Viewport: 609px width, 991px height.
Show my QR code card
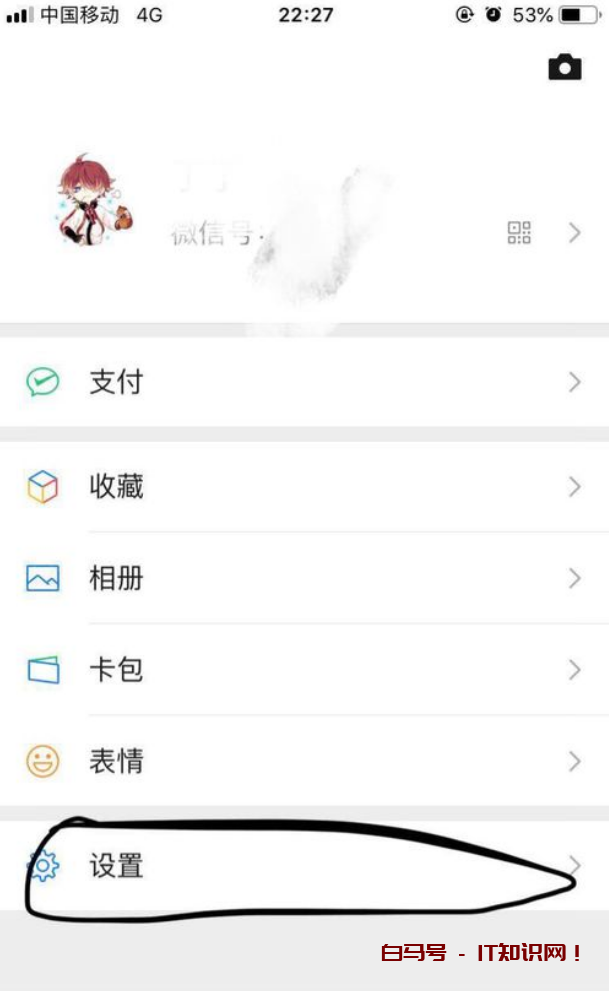coord(519,233)
